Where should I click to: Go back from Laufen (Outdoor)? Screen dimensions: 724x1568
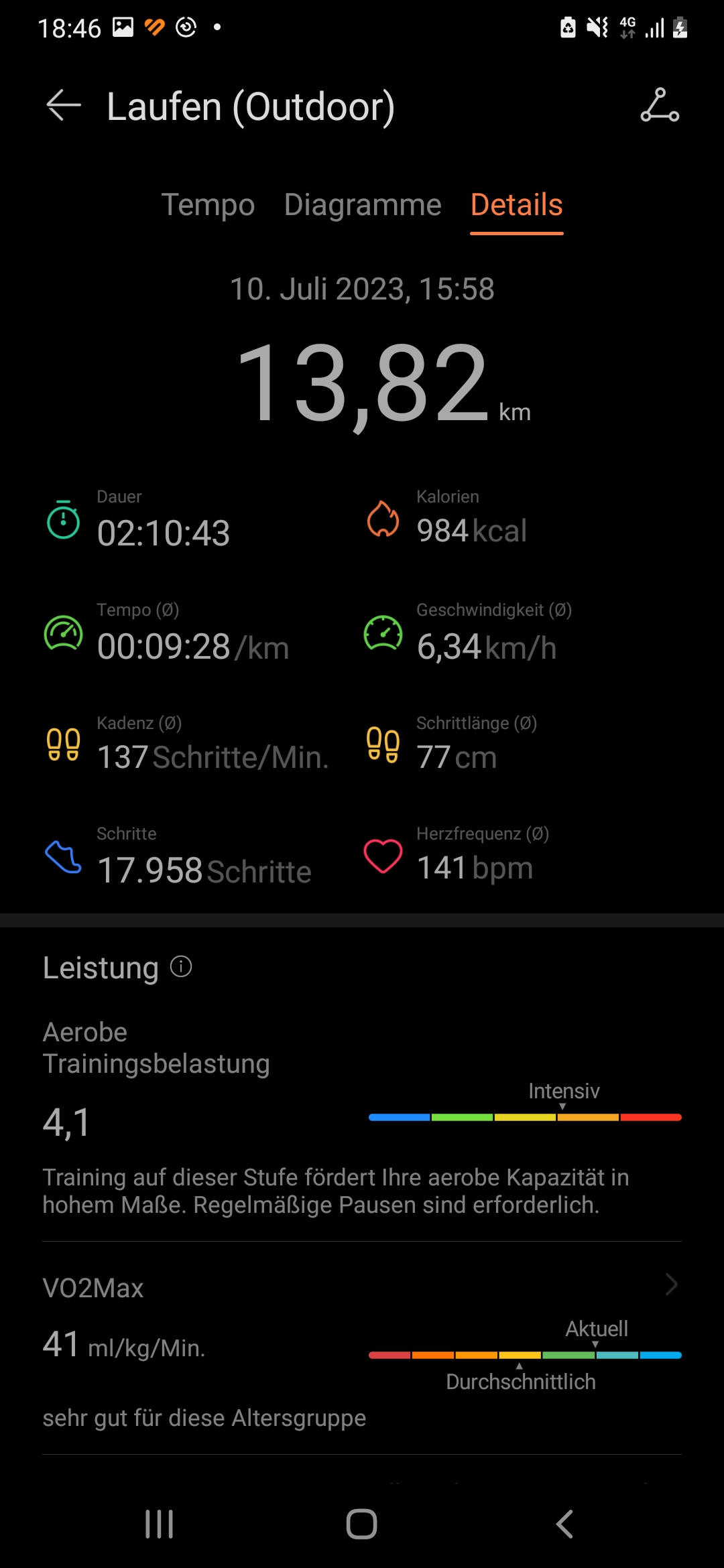click(x=64, y=106)
